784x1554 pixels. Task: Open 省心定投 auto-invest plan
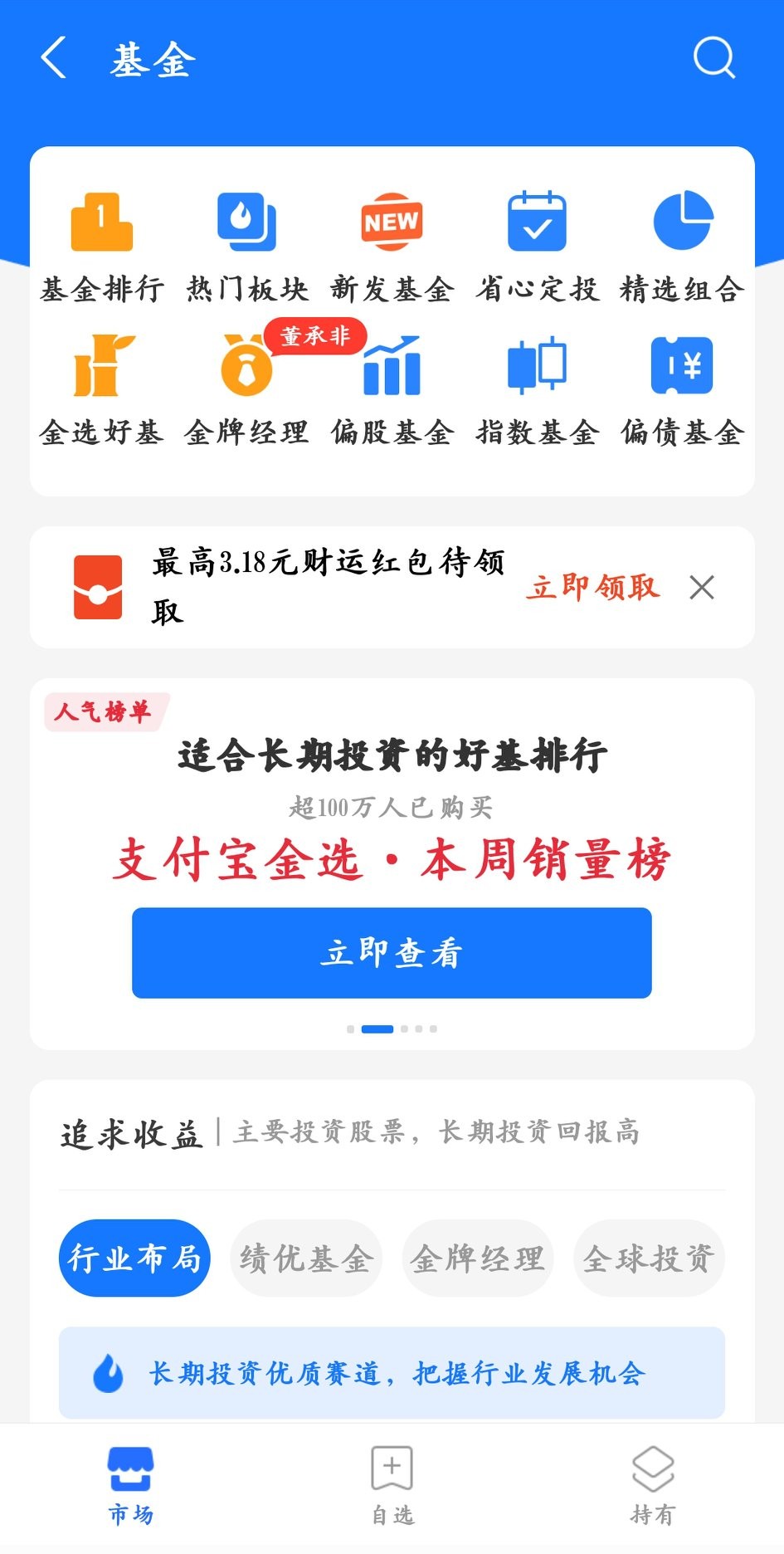click(537, 246)
